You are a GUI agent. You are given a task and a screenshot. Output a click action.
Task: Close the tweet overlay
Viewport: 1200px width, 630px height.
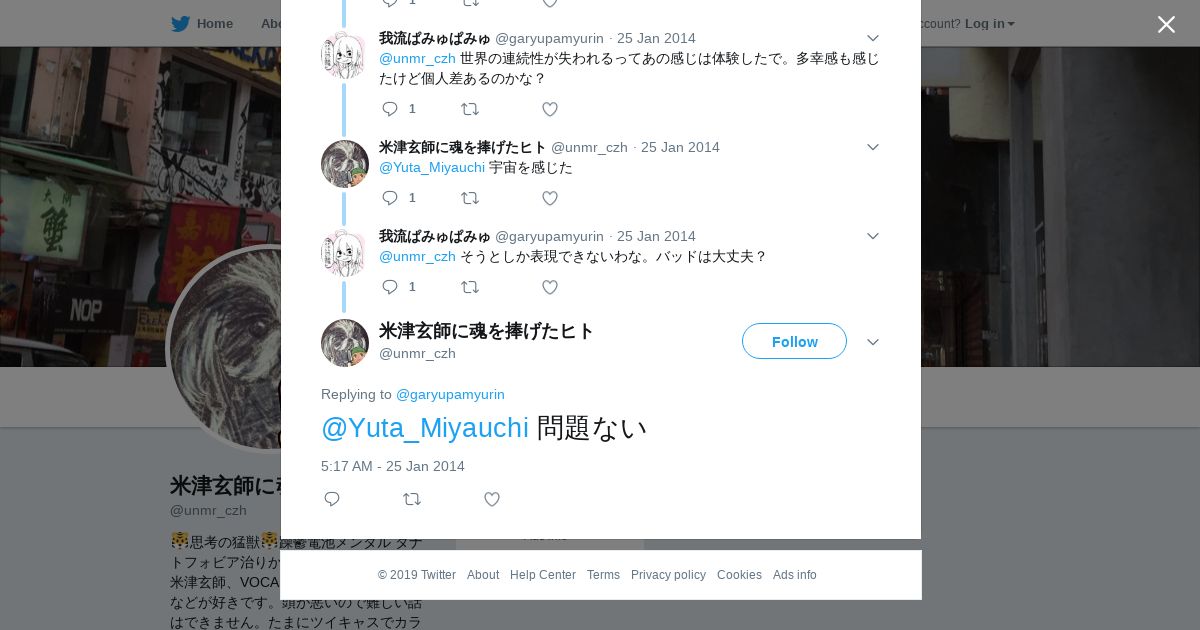(1166, 24)
